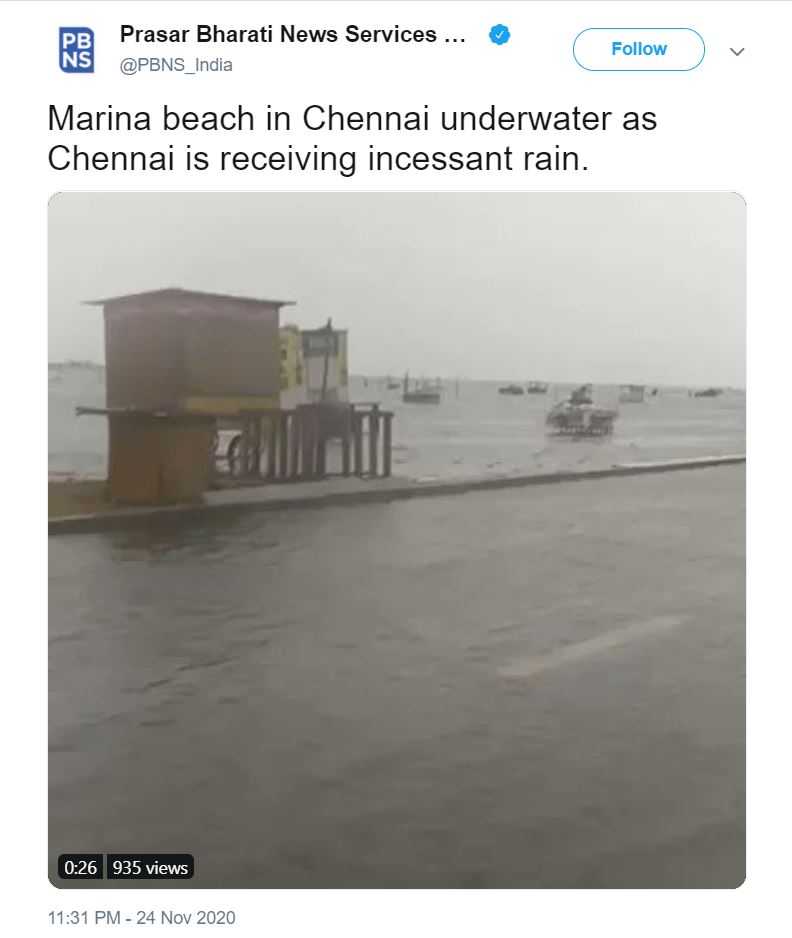Open the PBNS profile avatar
This screenshot has height=938, width=792.
point(77,49)
